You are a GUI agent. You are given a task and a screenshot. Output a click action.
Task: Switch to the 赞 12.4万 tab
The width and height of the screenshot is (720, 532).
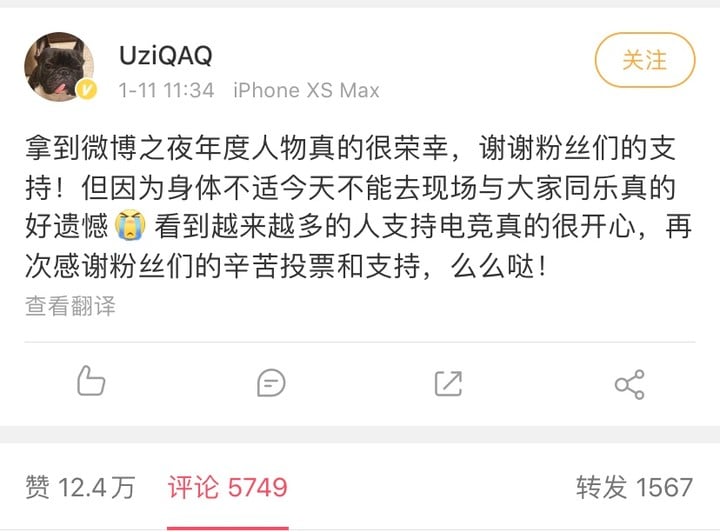[x=80, y=487]
